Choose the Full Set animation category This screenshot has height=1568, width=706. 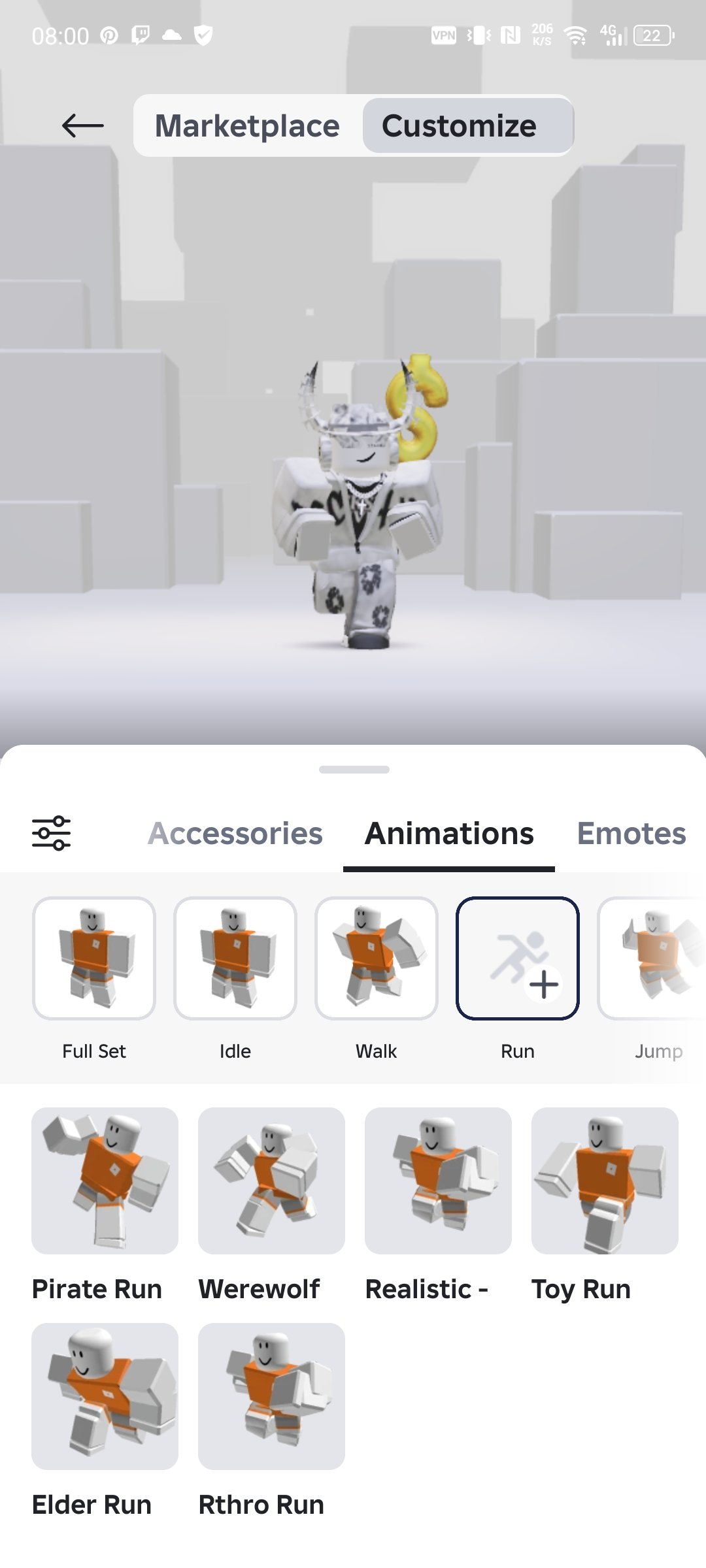pos(94,958)
